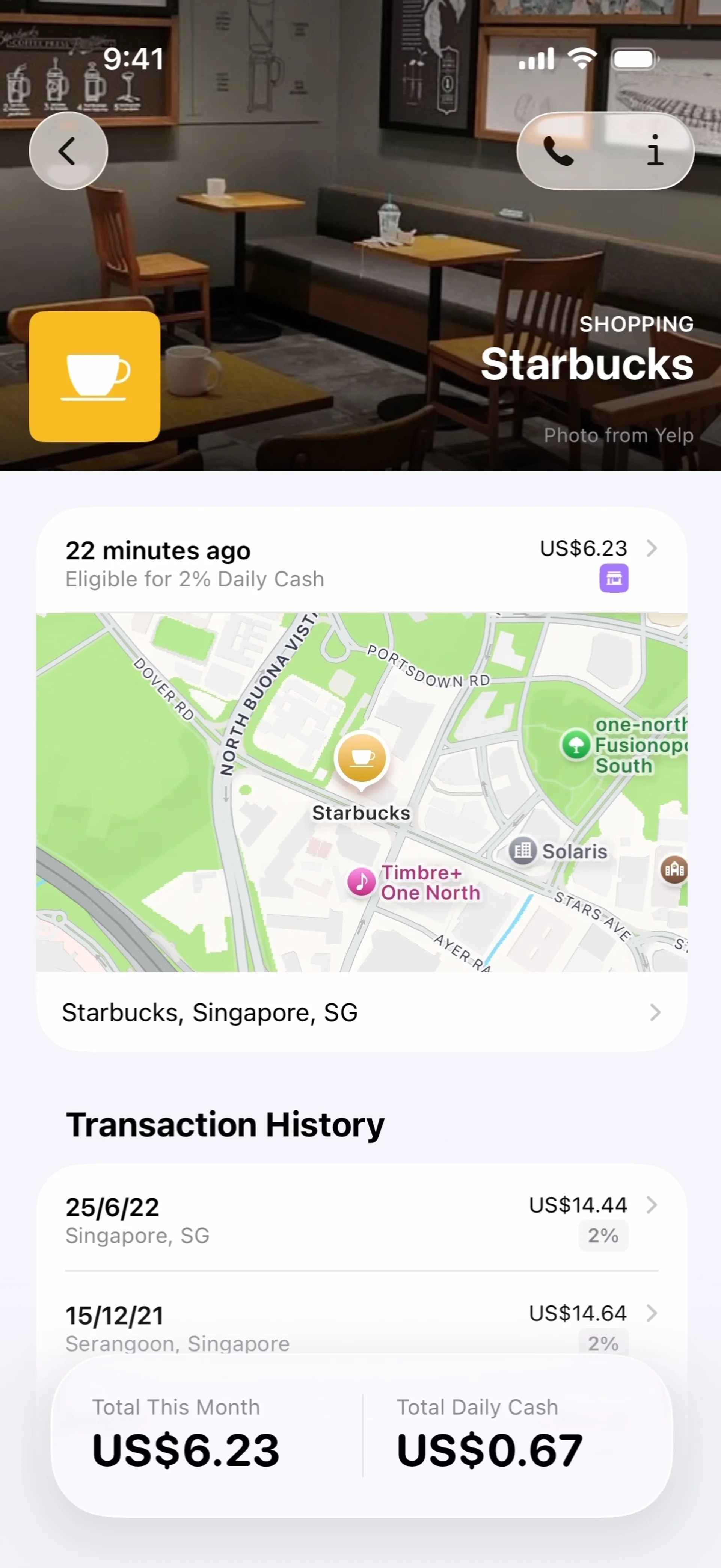This screenshot has height=1568, width=721.
Task: Call Starbucks with the phone icon
Action: [x=558, y=151]
